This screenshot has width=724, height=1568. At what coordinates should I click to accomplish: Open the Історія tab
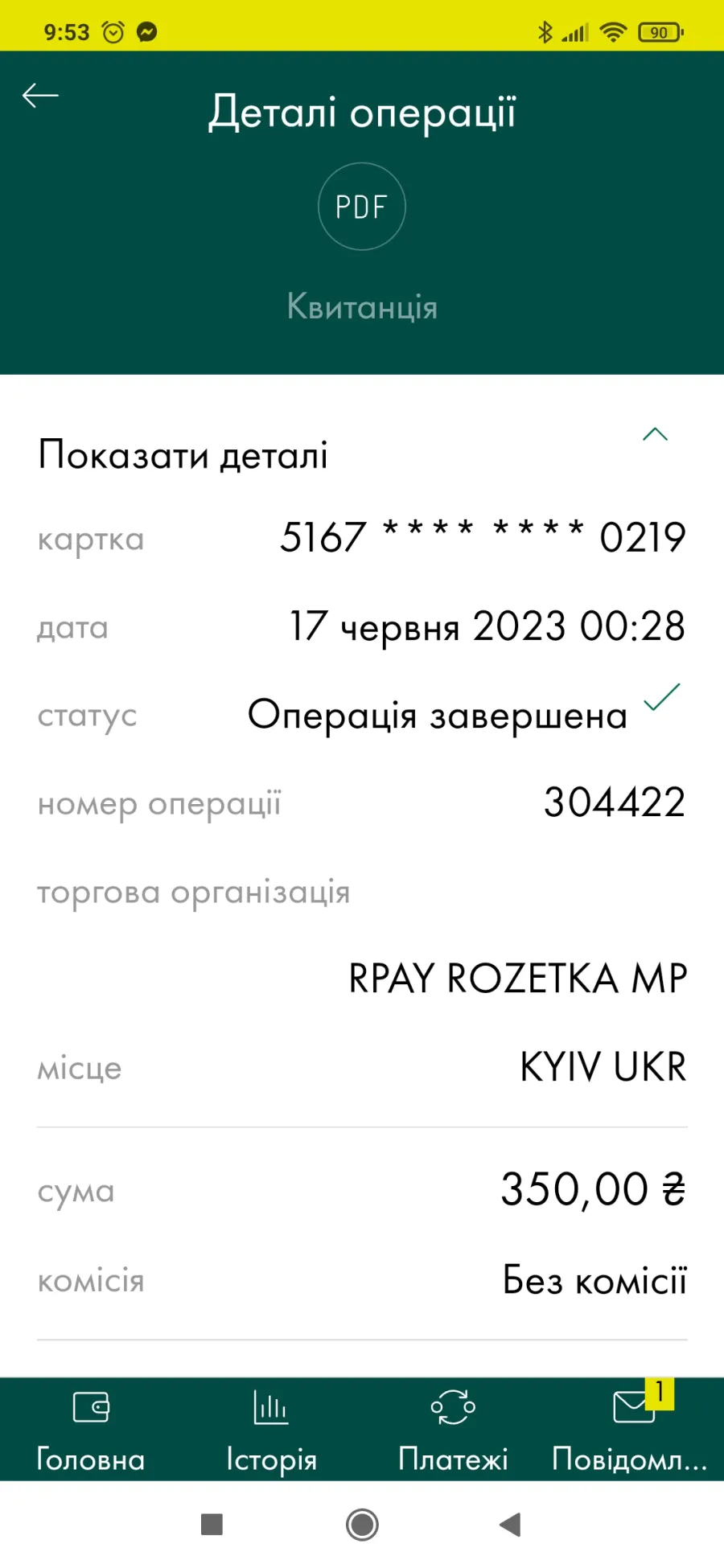271,1430
